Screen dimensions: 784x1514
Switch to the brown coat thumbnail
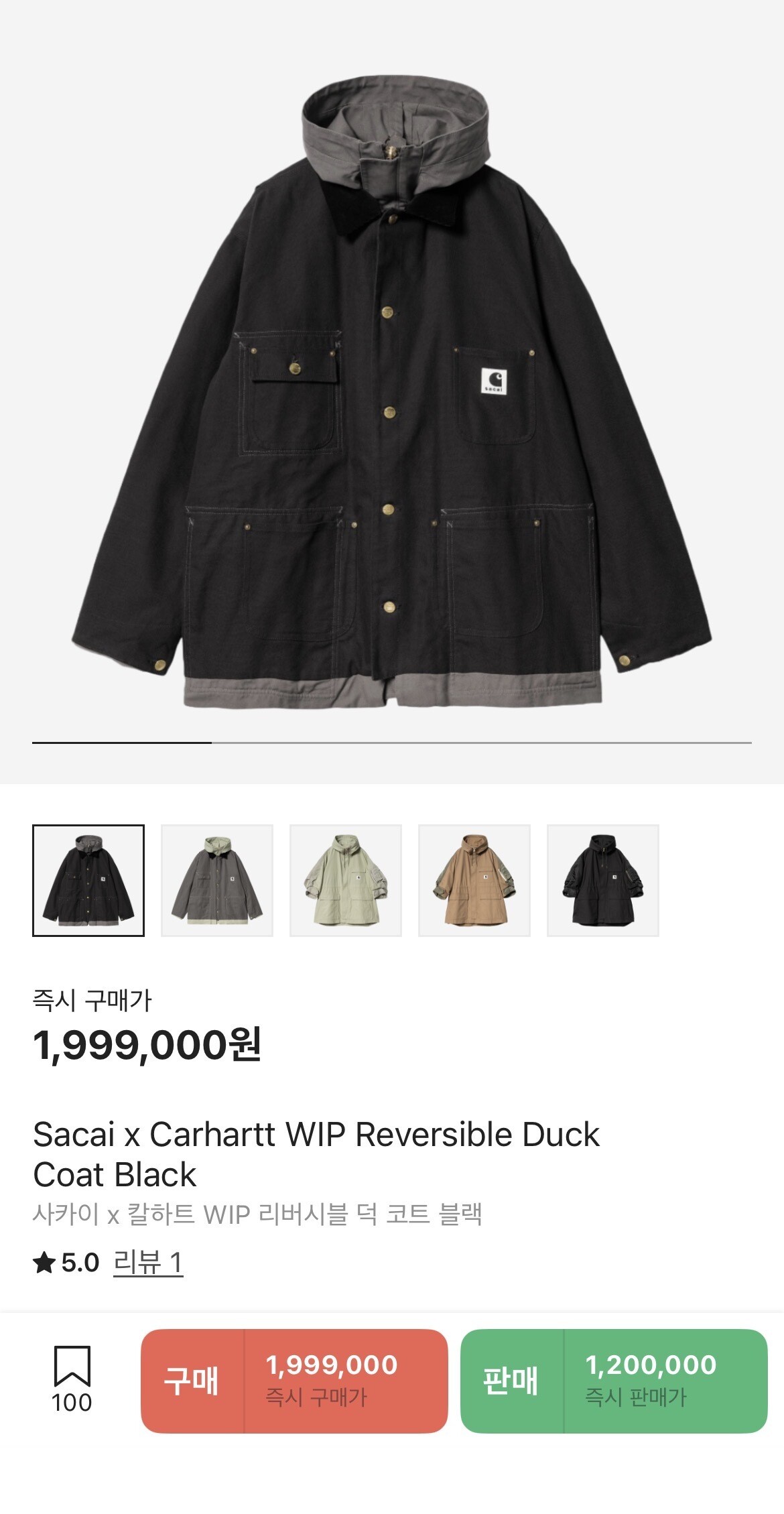click(x=474, y=880)
